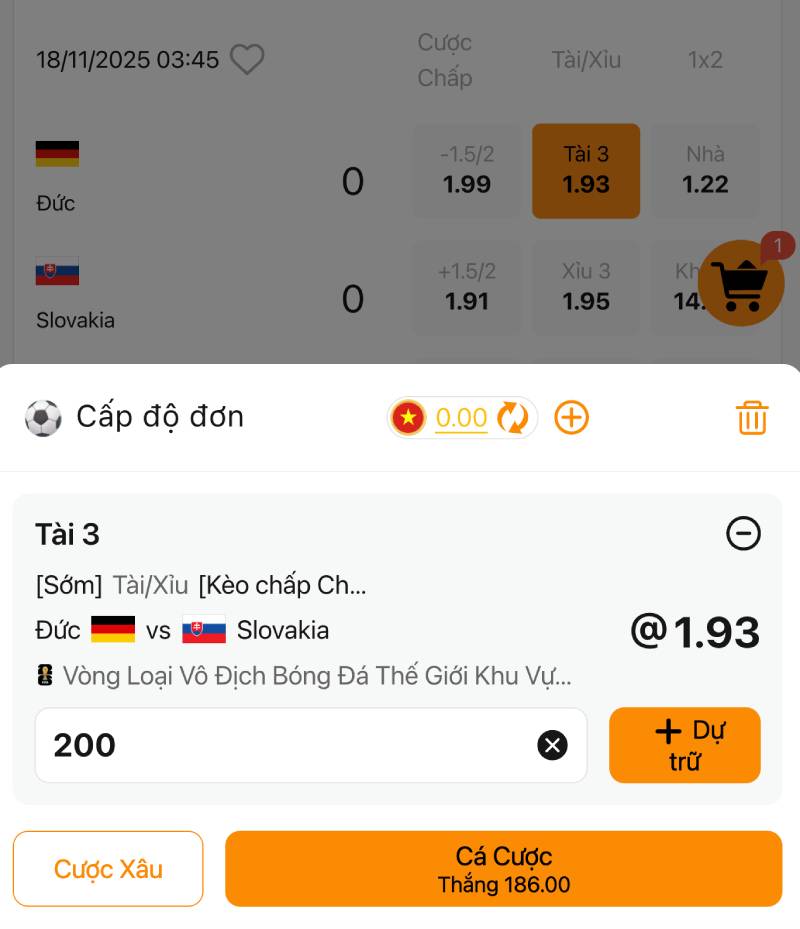
Task: Click the Vietnam flag star balance icon
Action: click(x=410, y=418)
